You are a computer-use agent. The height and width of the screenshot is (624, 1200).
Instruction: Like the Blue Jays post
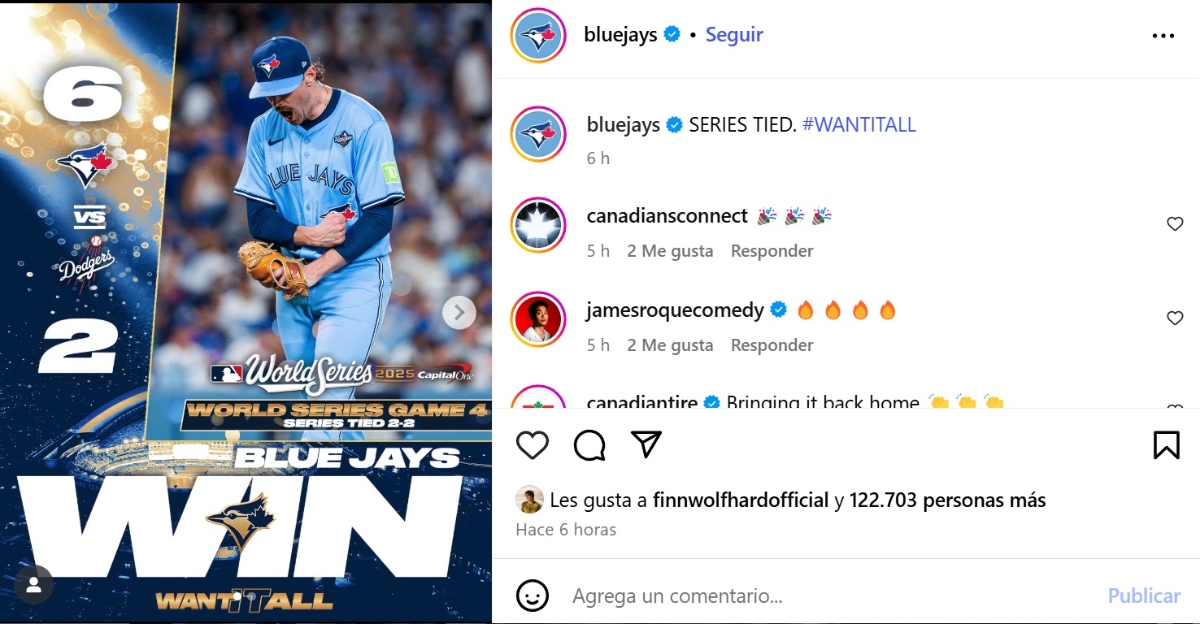point(532,445)
